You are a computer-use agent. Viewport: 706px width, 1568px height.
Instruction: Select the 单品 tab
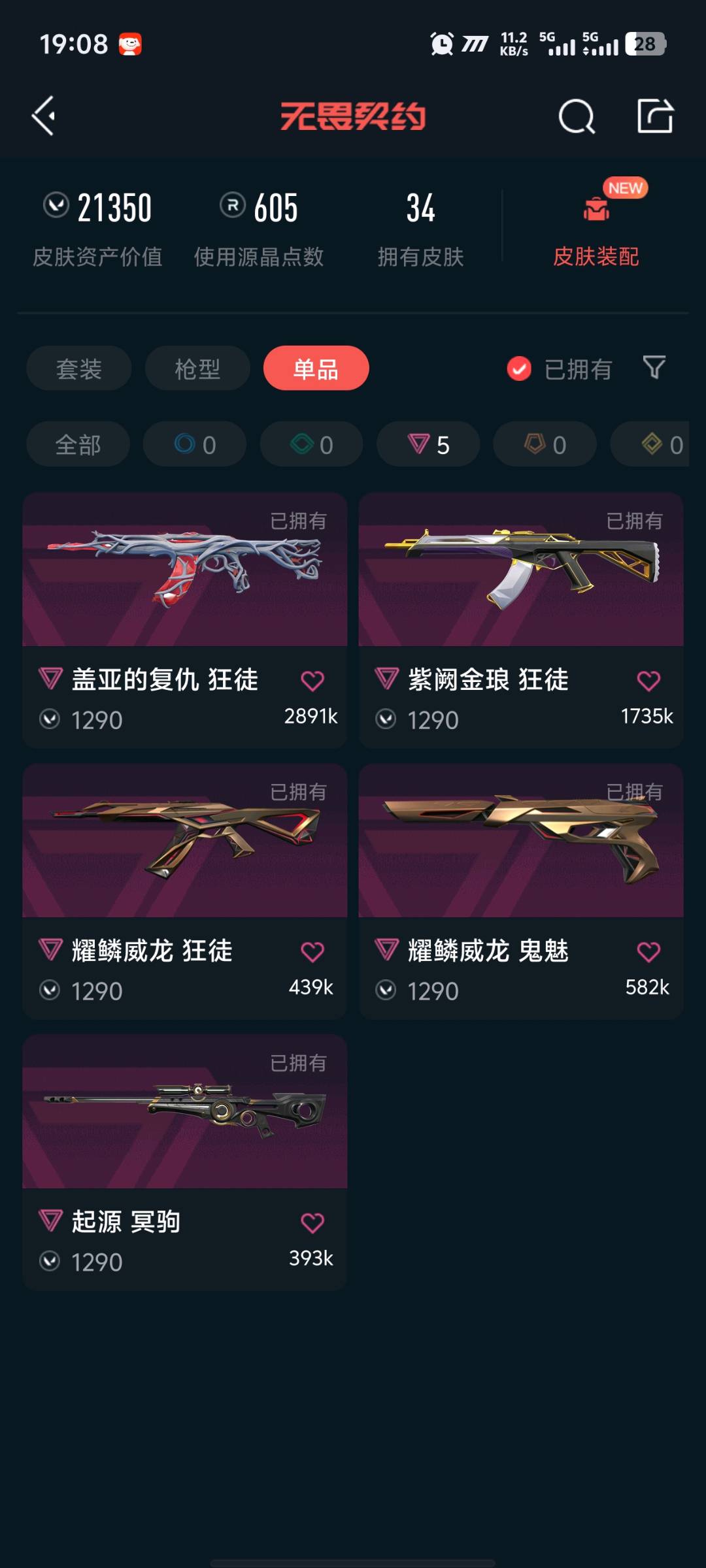tap(316, 368)
